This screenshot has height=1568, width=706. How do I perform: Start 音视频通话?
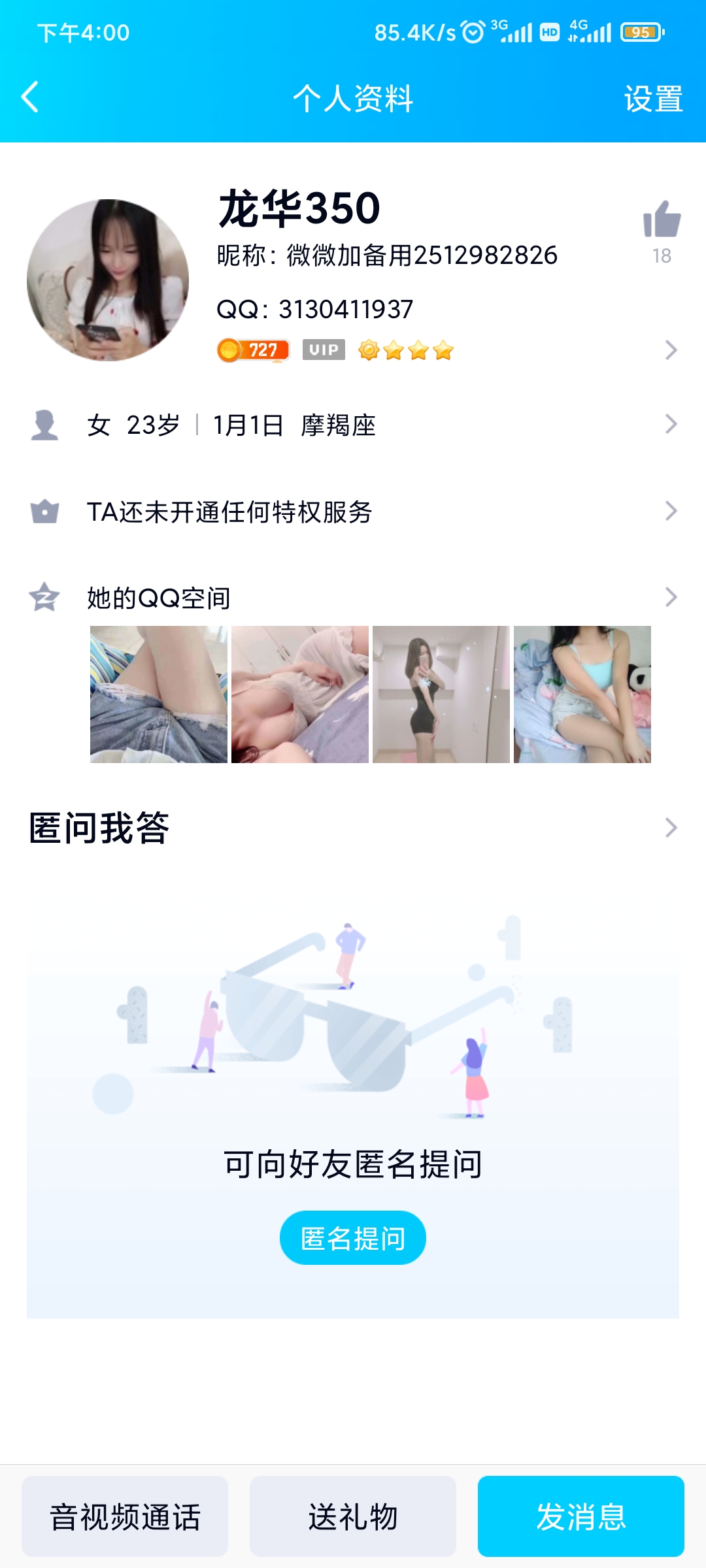click(x=125, y=1516)
